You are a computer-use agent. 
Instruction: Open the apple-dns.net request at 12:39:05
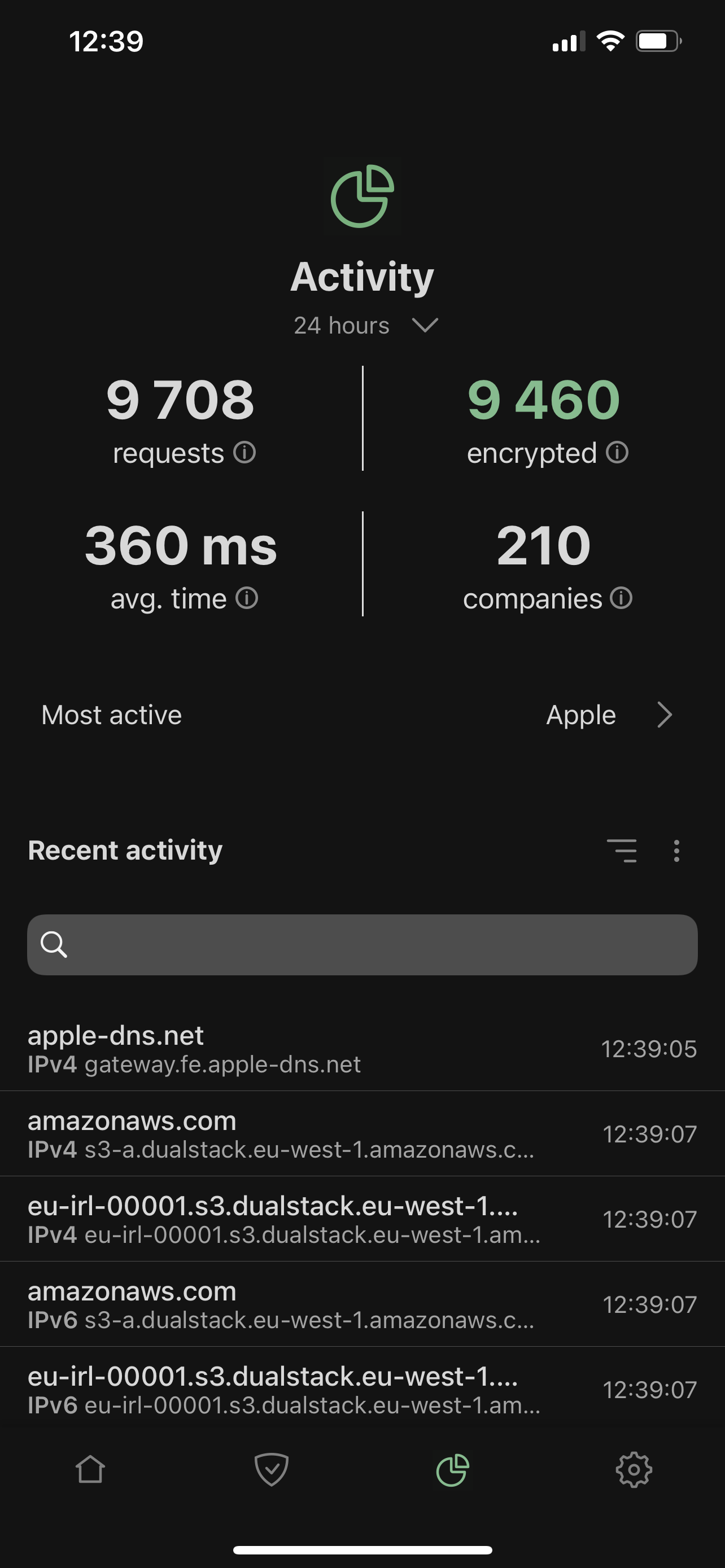362,1049
